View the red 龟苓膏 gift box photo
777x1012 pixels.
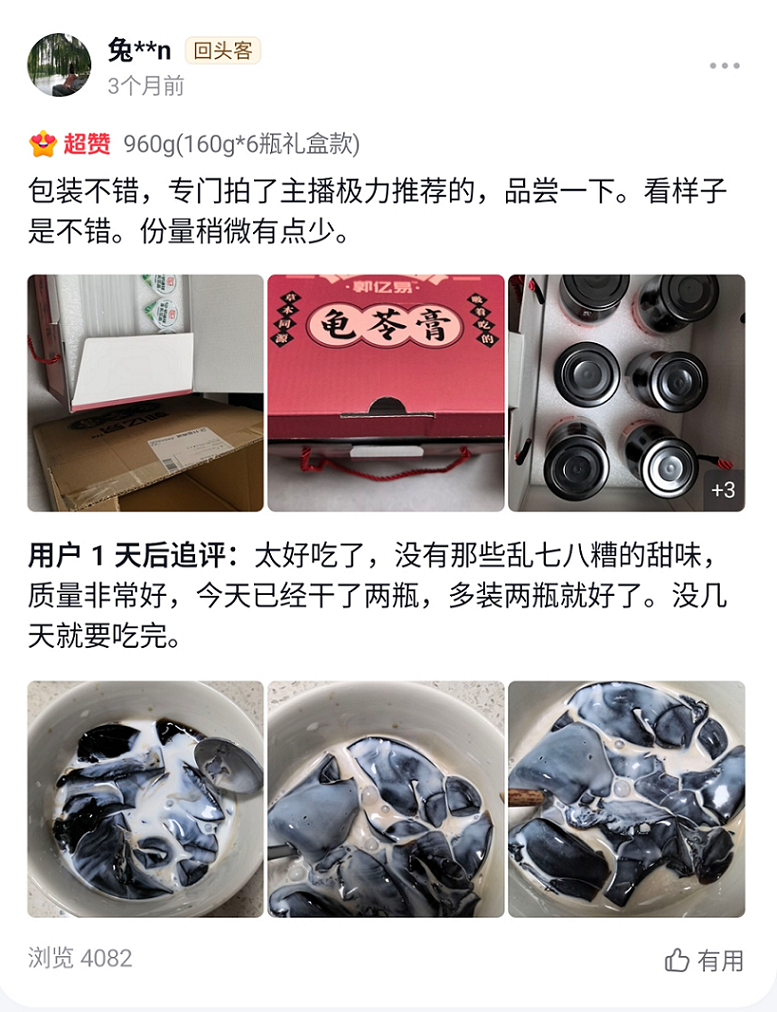[386, 393]
